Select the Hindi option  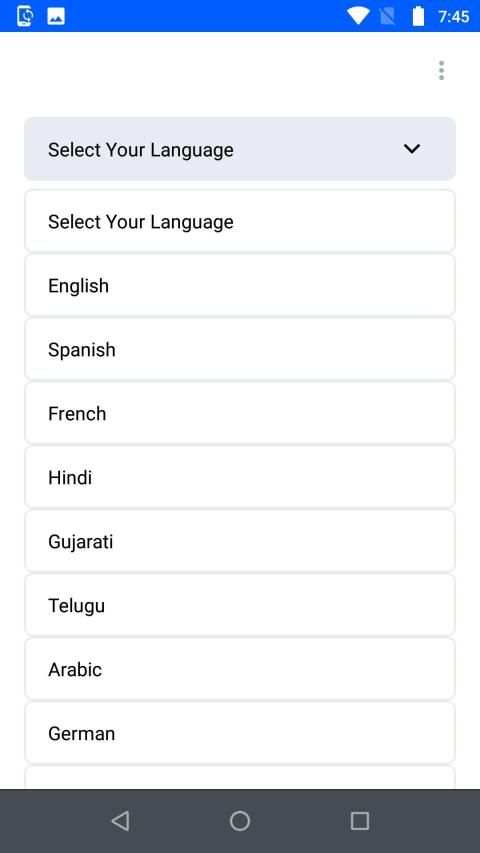240,477
